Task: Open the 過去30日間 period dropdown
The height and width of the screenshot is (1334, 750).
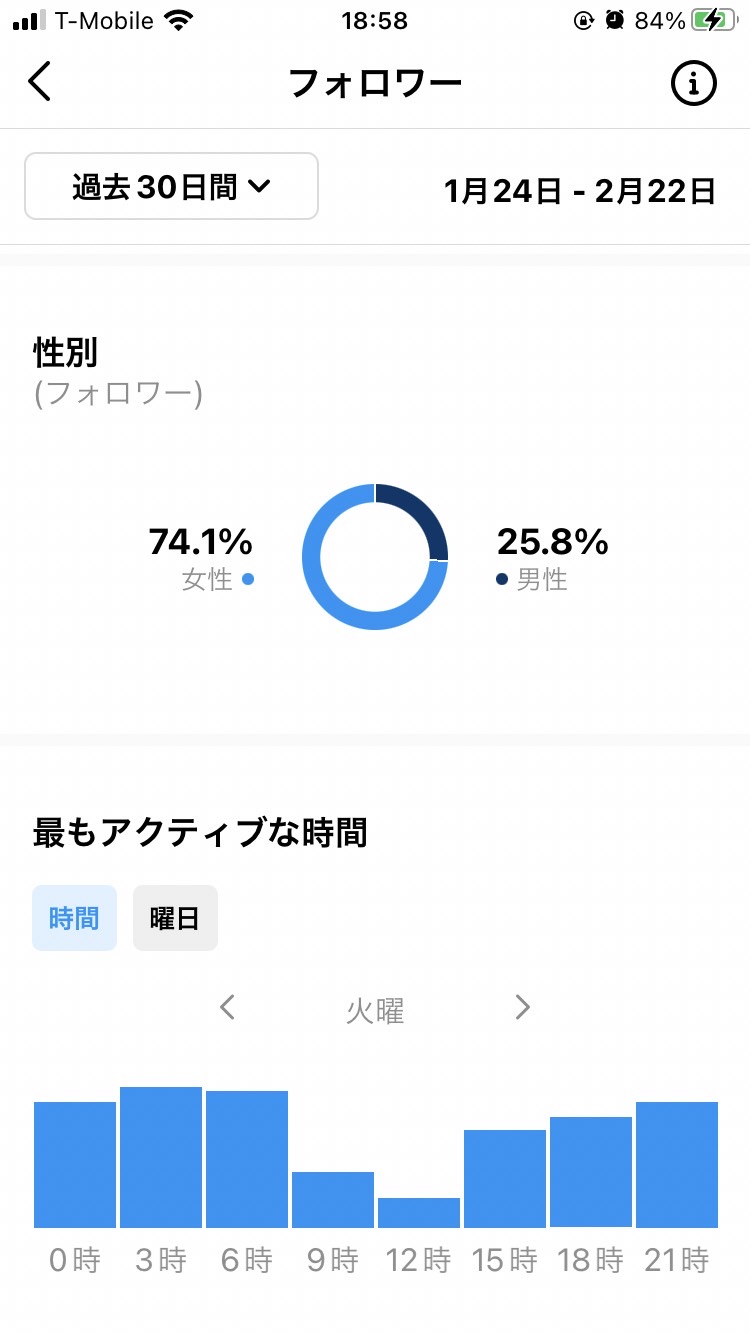Action: 171,186
